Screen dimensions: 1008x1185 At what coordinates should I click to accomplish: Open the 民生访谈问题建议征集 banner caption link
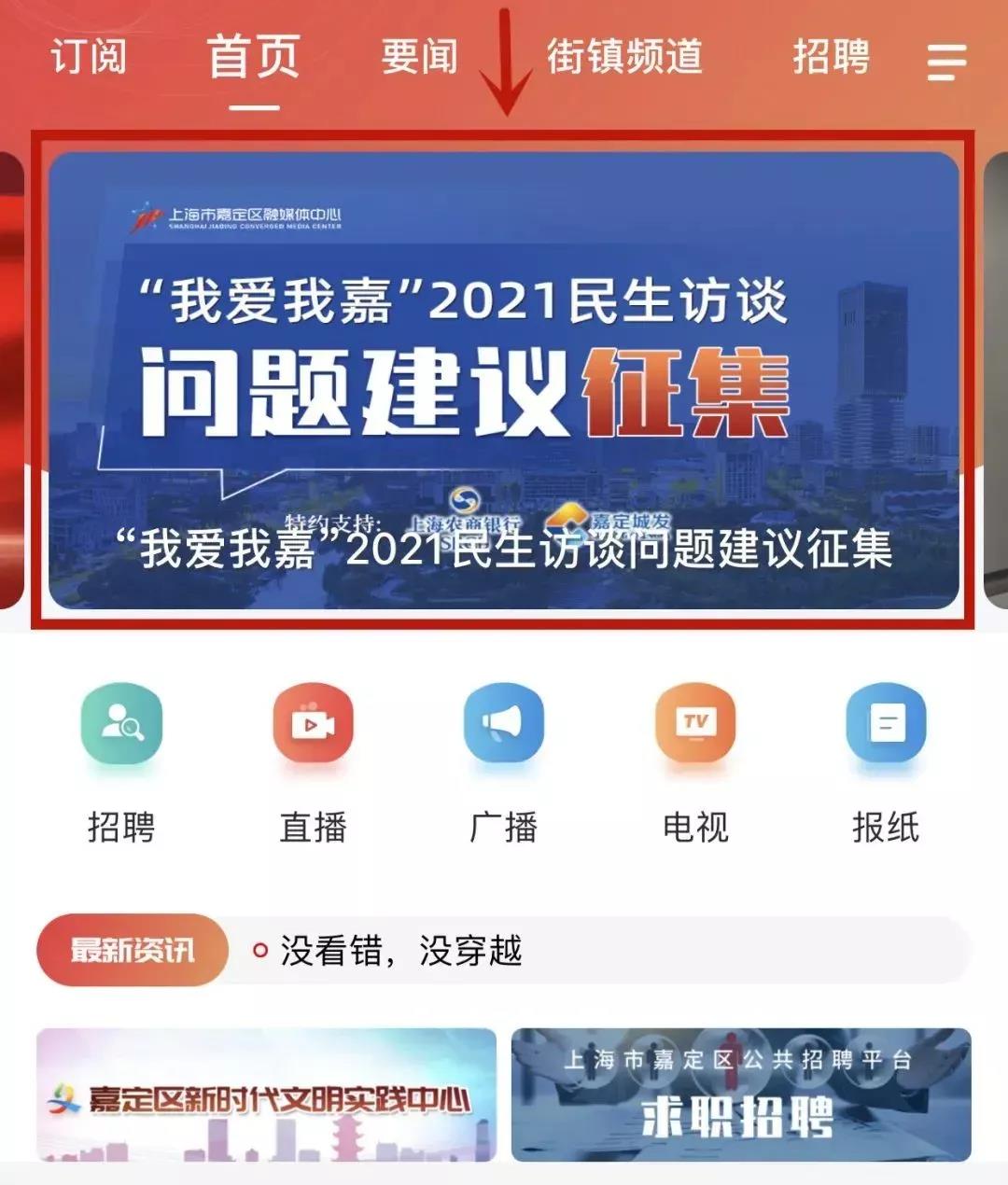coord(504,551)
